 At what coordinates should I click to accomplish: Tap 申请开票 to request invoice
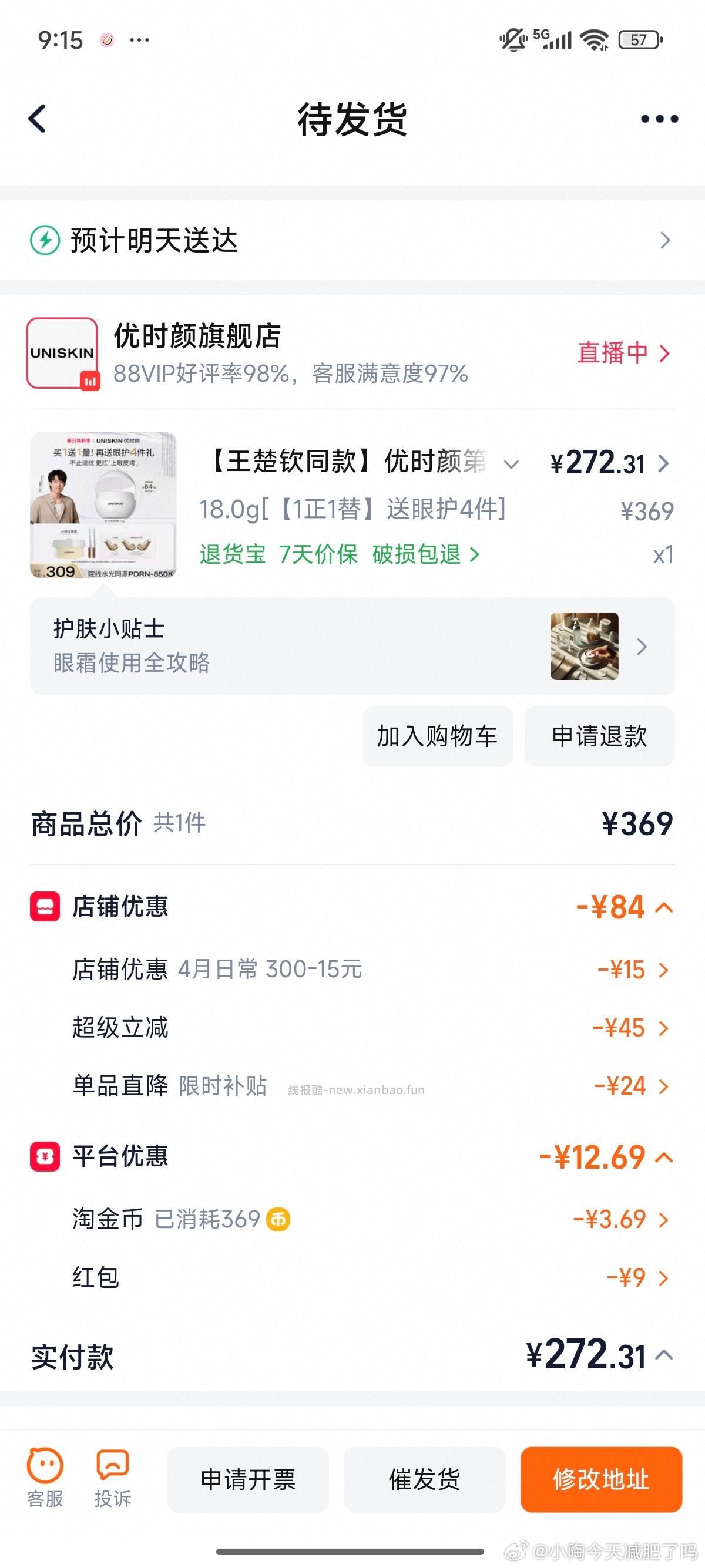tap(248, 1479)
